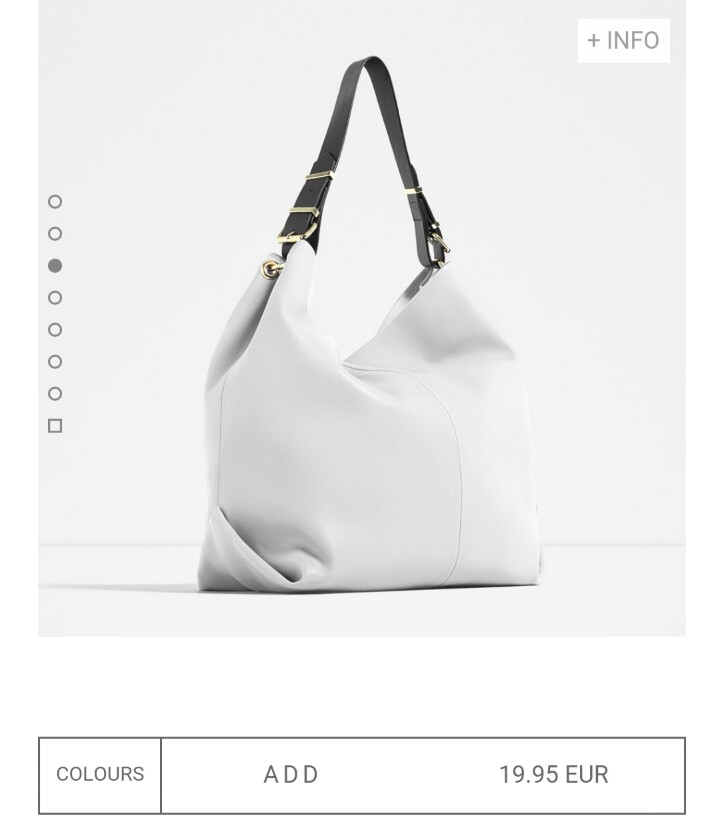Open the + INFO product details
Image resolution: width=720 pixels, height=818 pixels.
coord(623,41)
